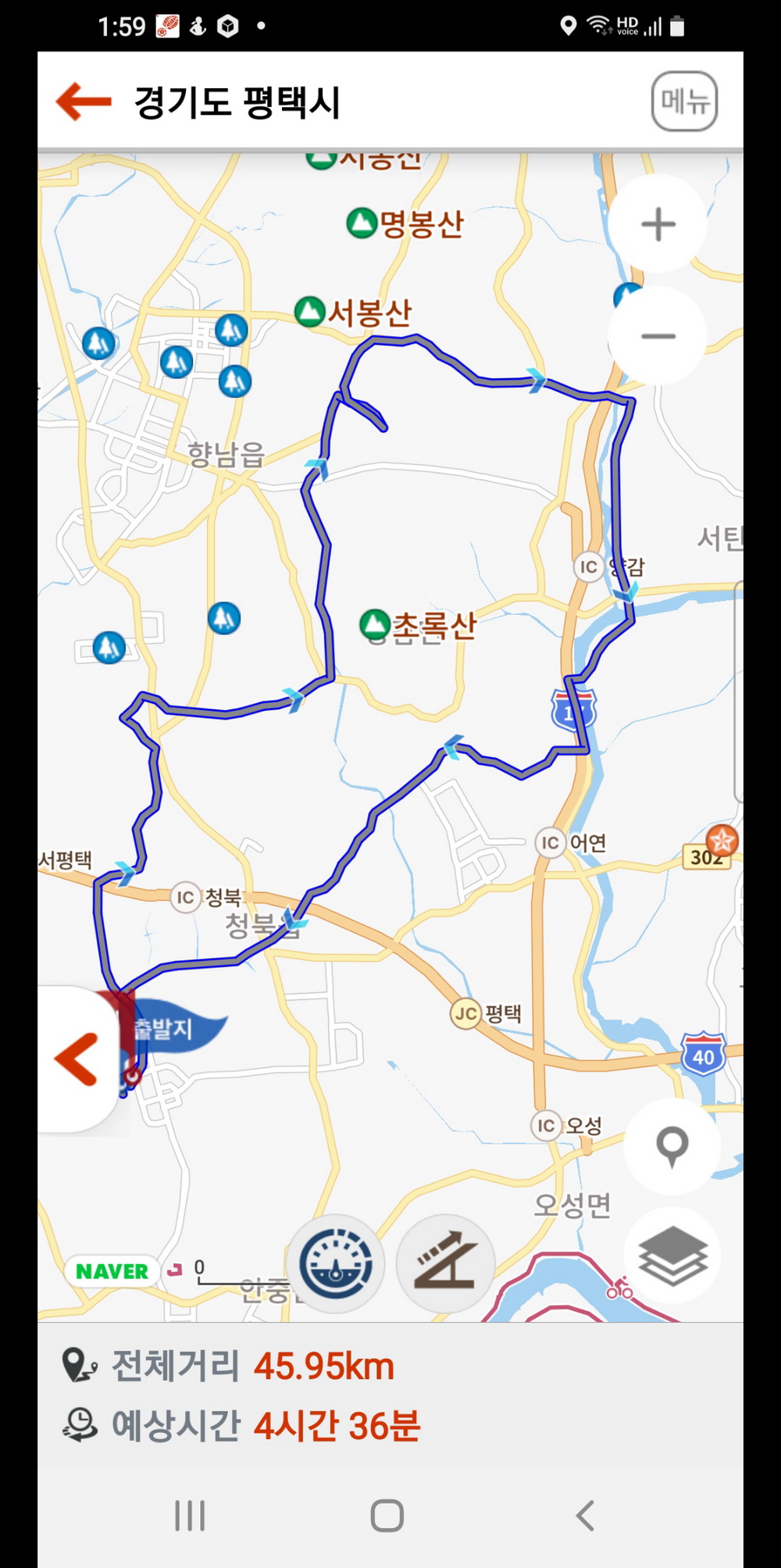Zoom out of the map
Screen dimensions: 781x1568
[658, 336]
